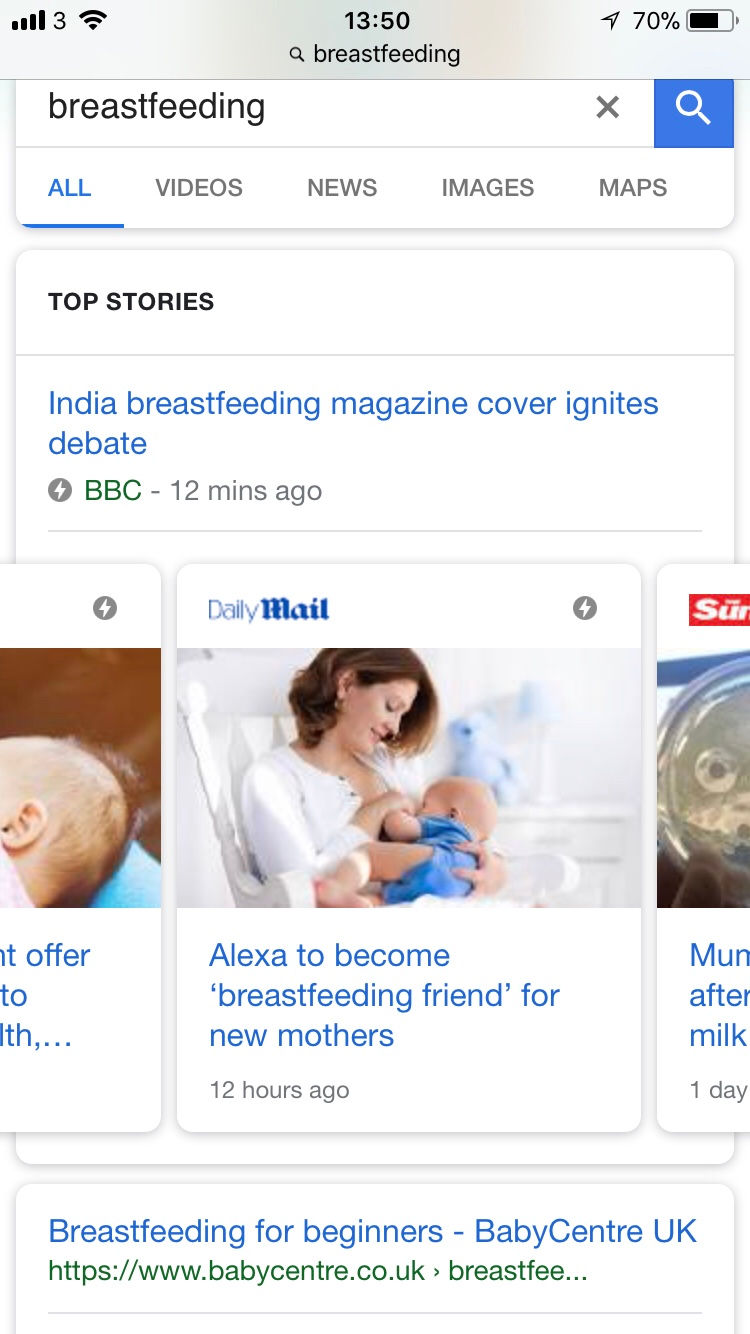Switch to the Videos tab
The image size is (750, 1334).
(199, 188)
